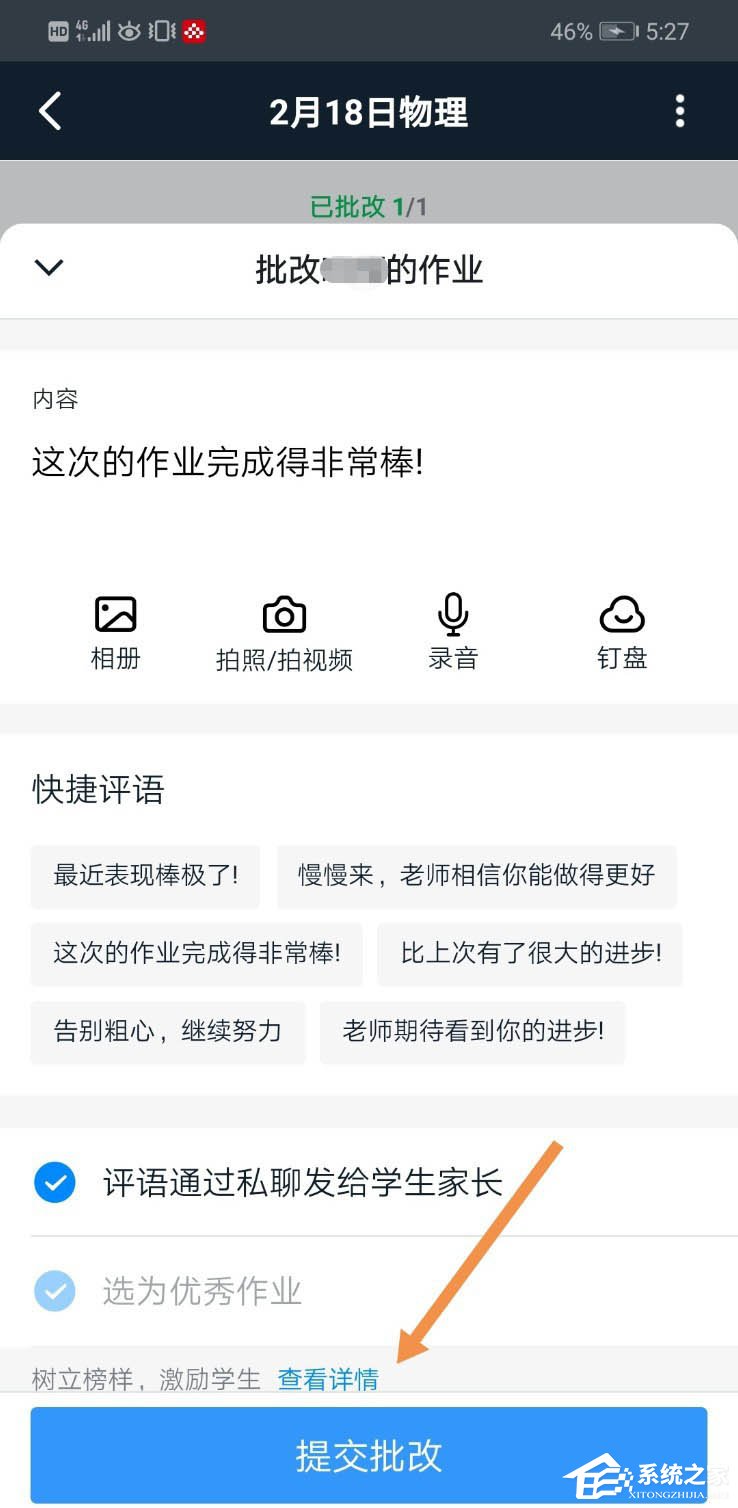The image size is (738, 1508).
Task: Select quick comment 最近表现棒极了!
Action: point(145,877)
